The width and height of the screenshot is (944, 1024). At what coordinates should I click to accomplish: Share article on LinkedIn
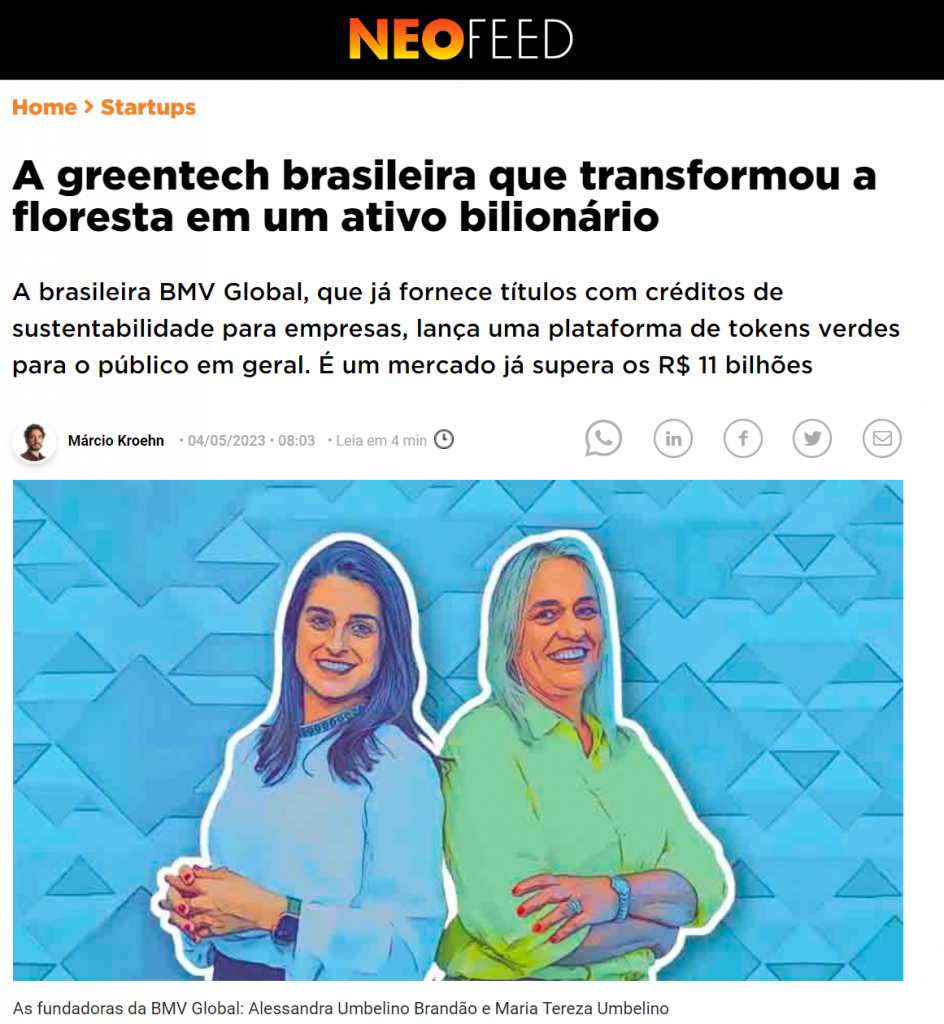[673, 438]
